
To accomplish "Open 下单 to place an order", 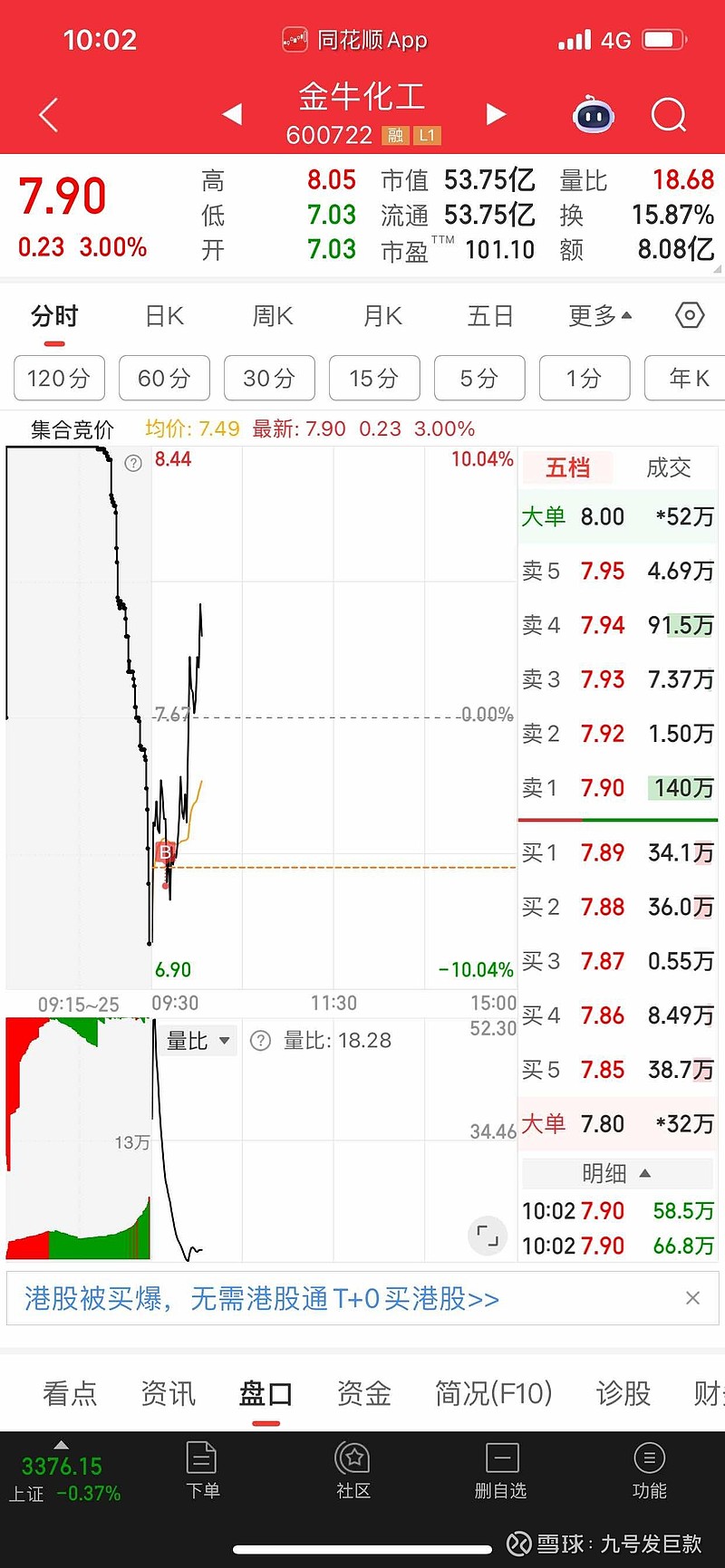I will [202, 1470].
